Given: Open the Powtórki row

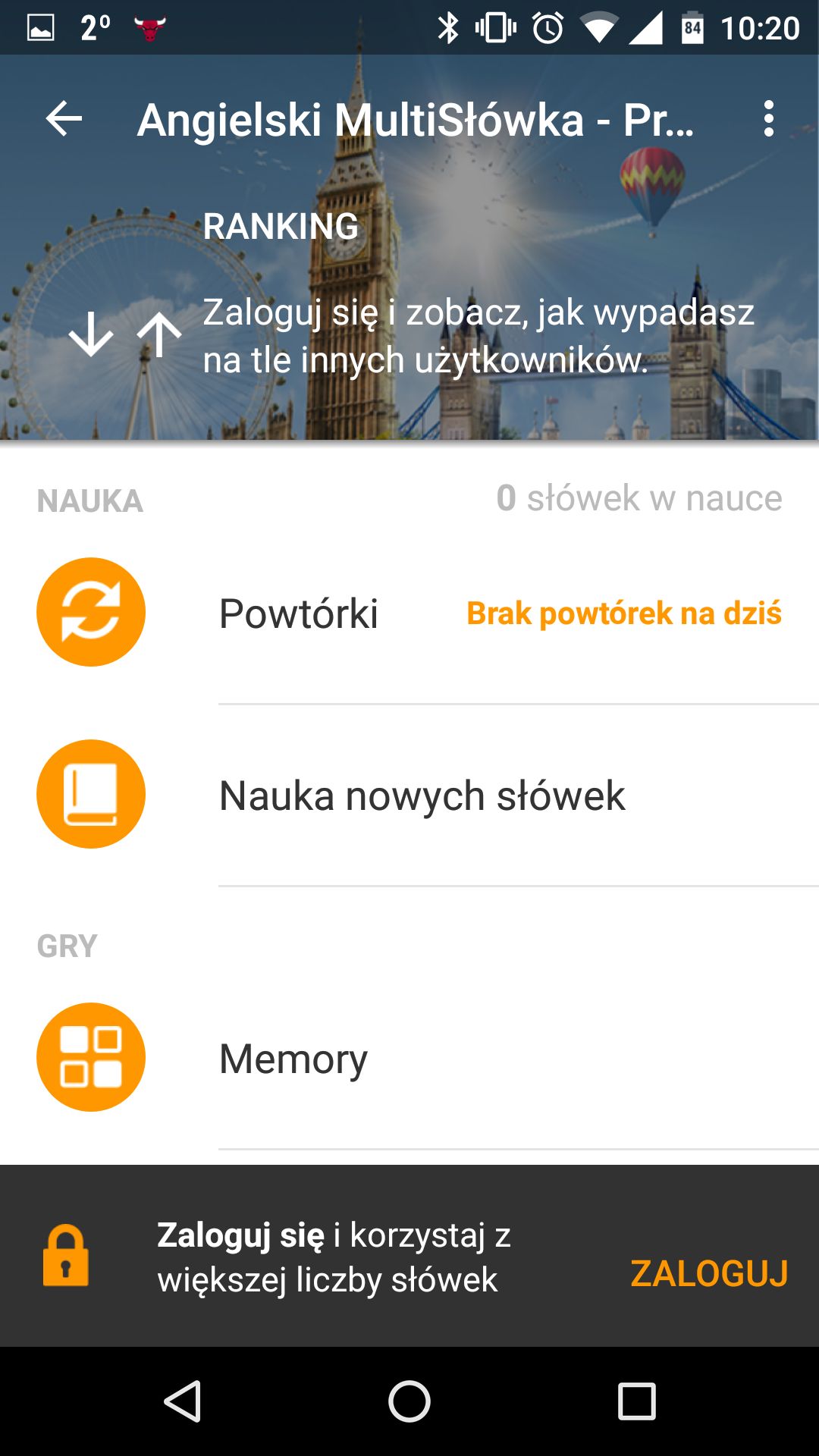Looking at the screenshot, I should pos(409,613).
